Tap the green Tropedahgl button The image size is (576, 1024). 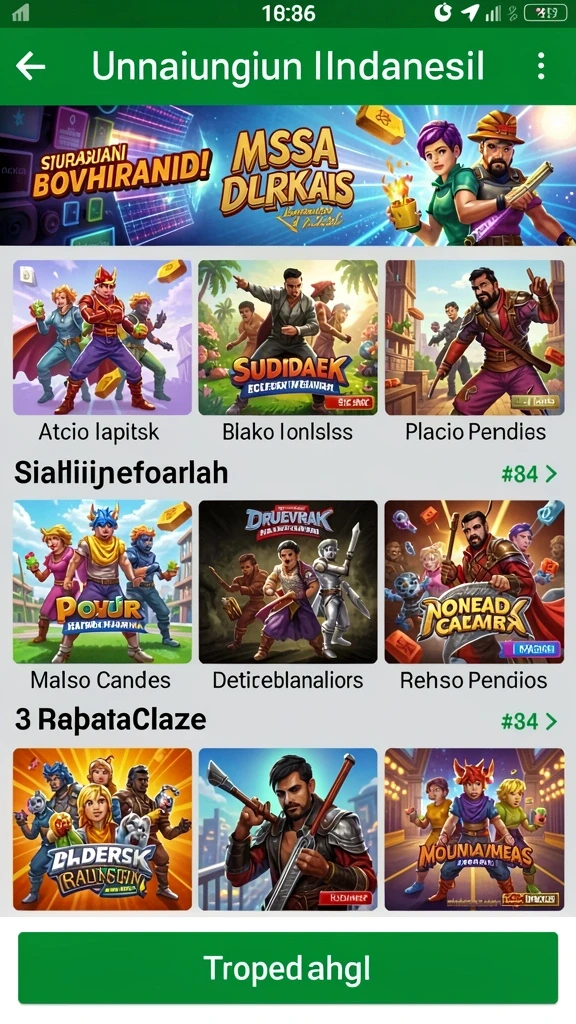point(288,968)
